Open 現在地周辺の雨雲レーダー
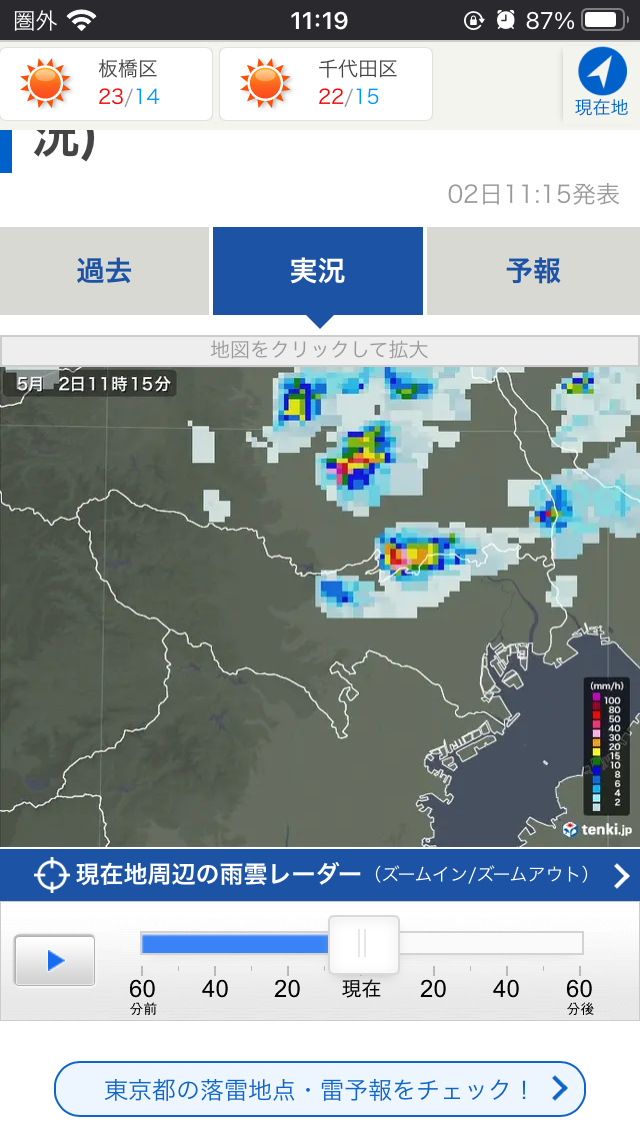Image resolution: width=640 pixels, height=1136 pixels. [320, 875]
